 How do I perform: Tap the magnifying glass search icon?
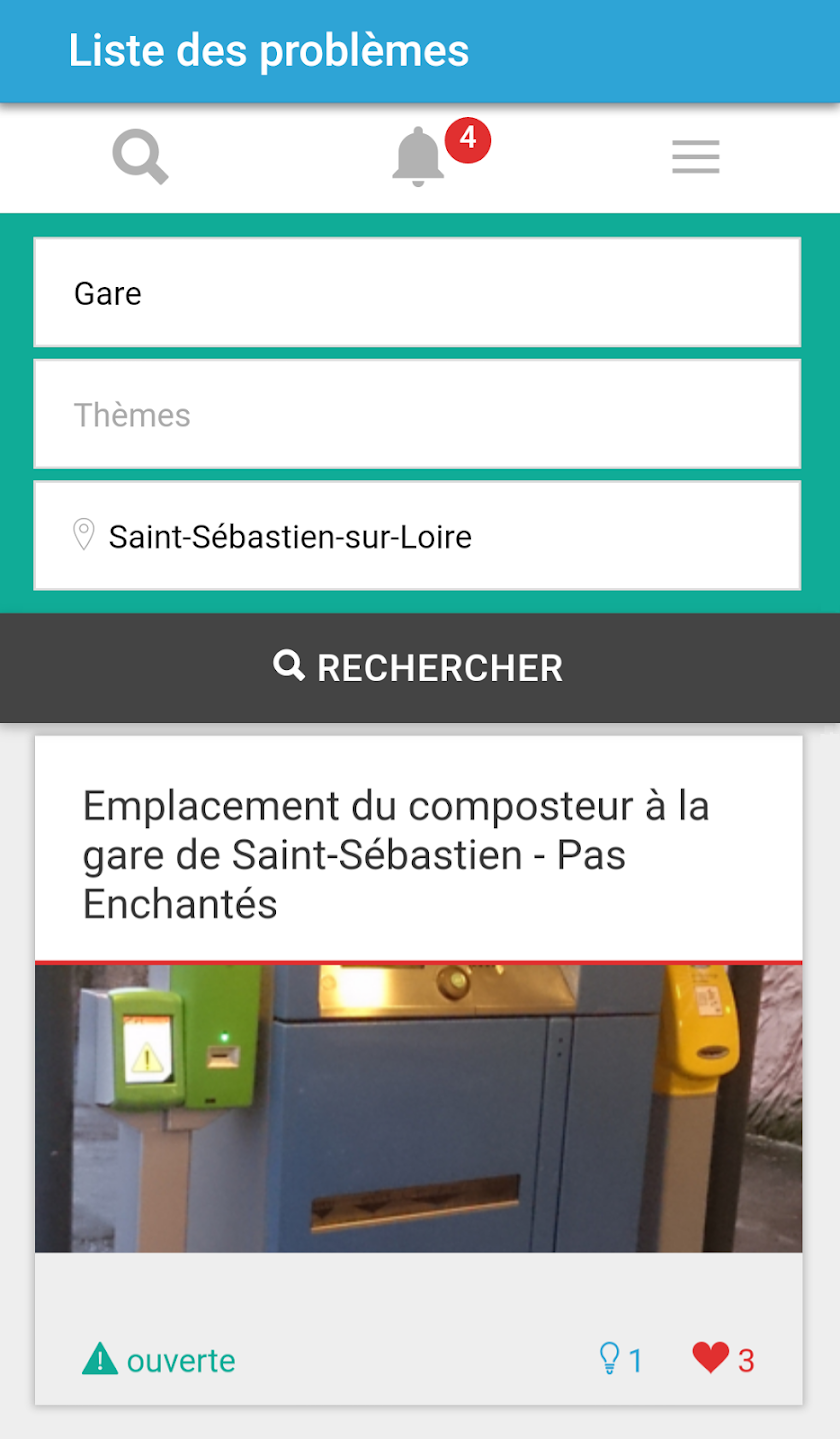[140, 158]
